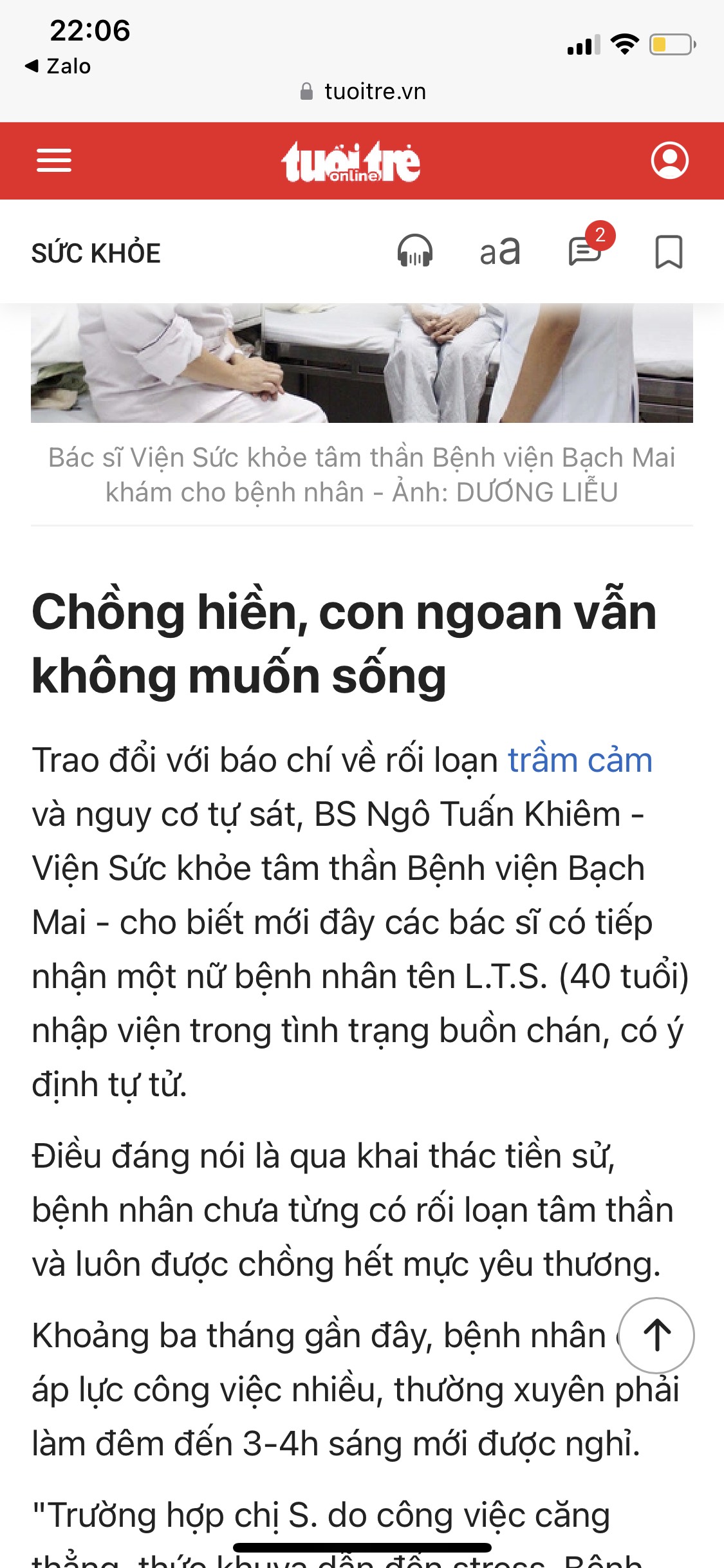724x1568 pixels.
Task: Open the trầm cảm link
Action: pyautogui.click(x=580, y=760)
